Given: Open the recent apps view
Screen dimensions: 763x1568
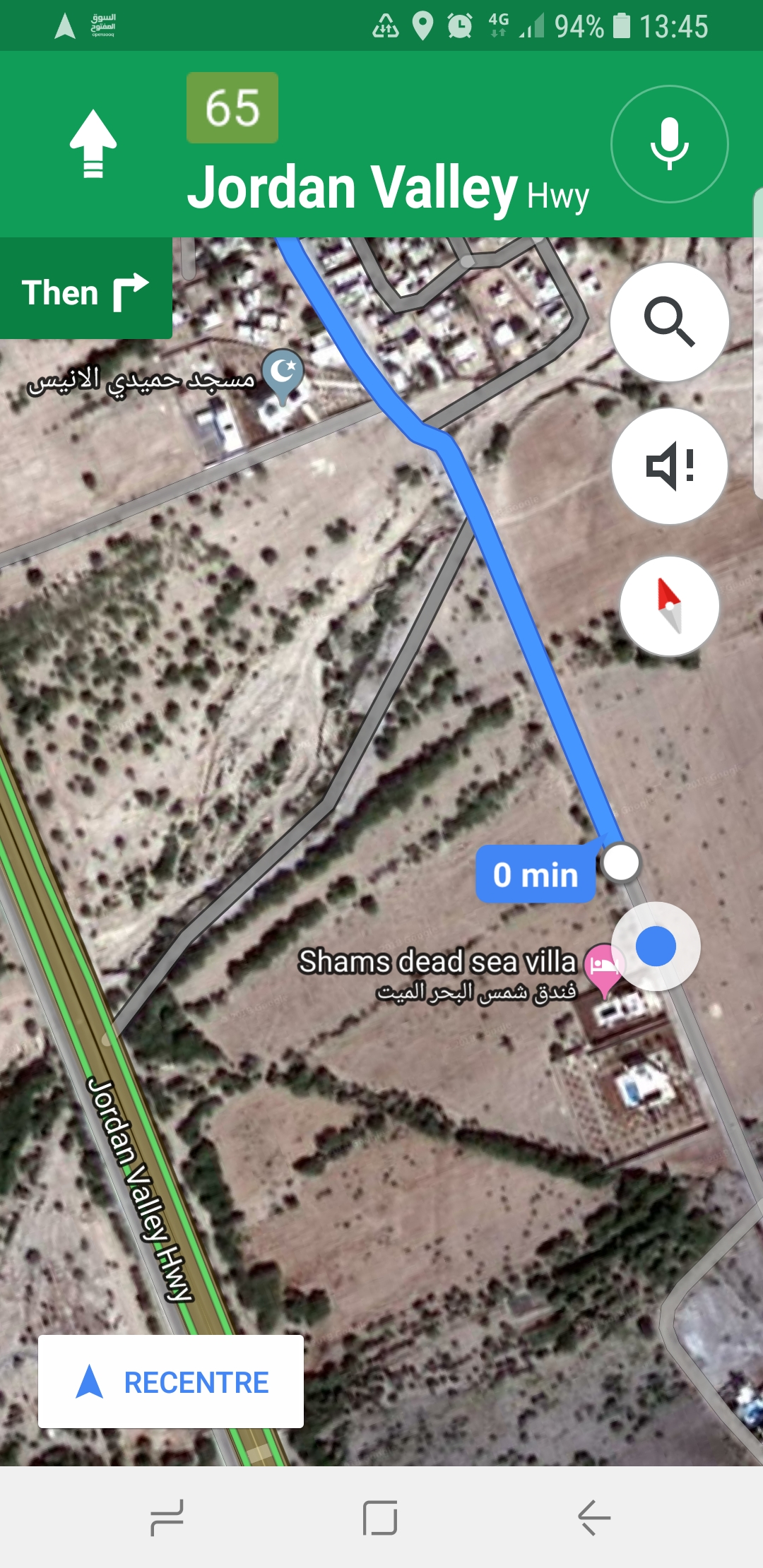Looking at the screenshot, I should coord(167,1517).
